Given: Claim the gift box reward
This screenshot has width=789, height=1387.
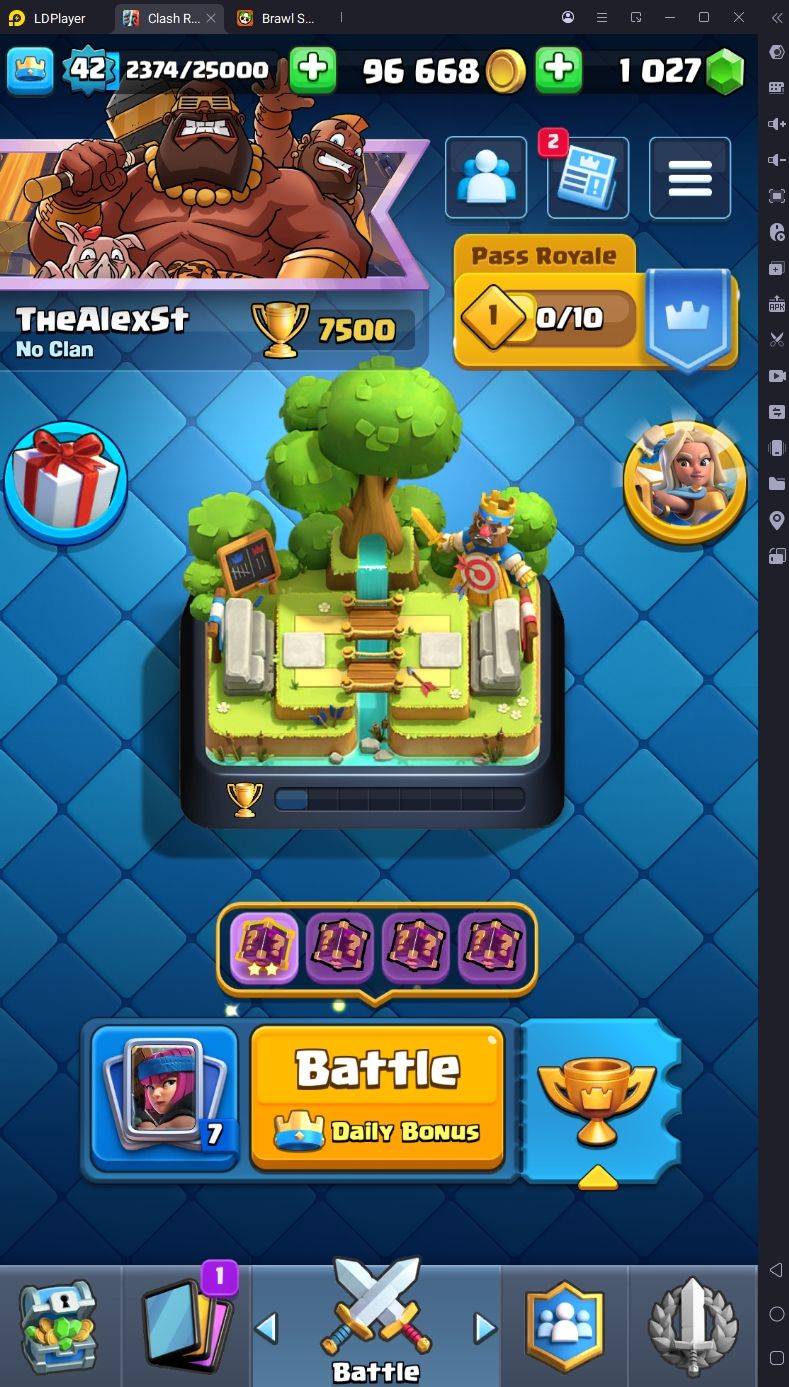Looking at the screenshot, I should coord(66,482).
